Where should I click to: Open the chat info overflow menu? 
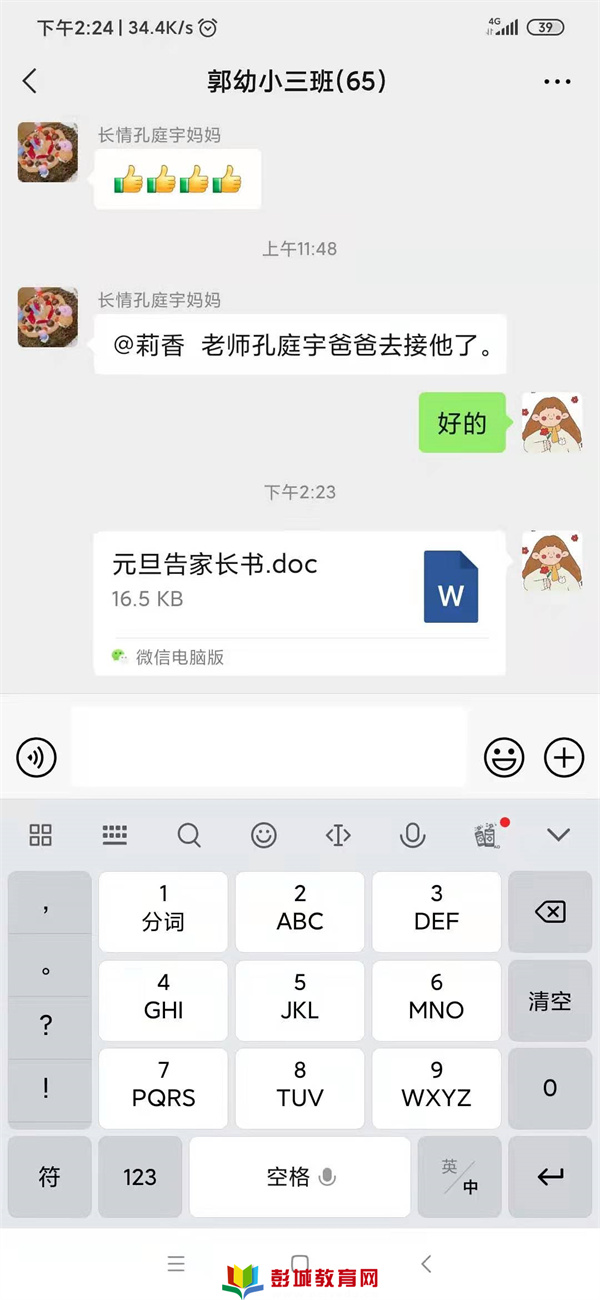[x=557, y=81]
